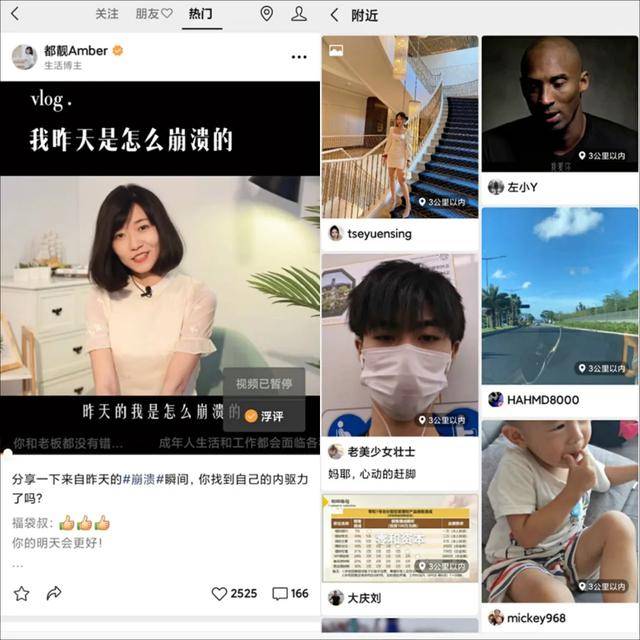Open 都靓Amber's profile avatar
640x640 pixels.
tap(24, 57)
